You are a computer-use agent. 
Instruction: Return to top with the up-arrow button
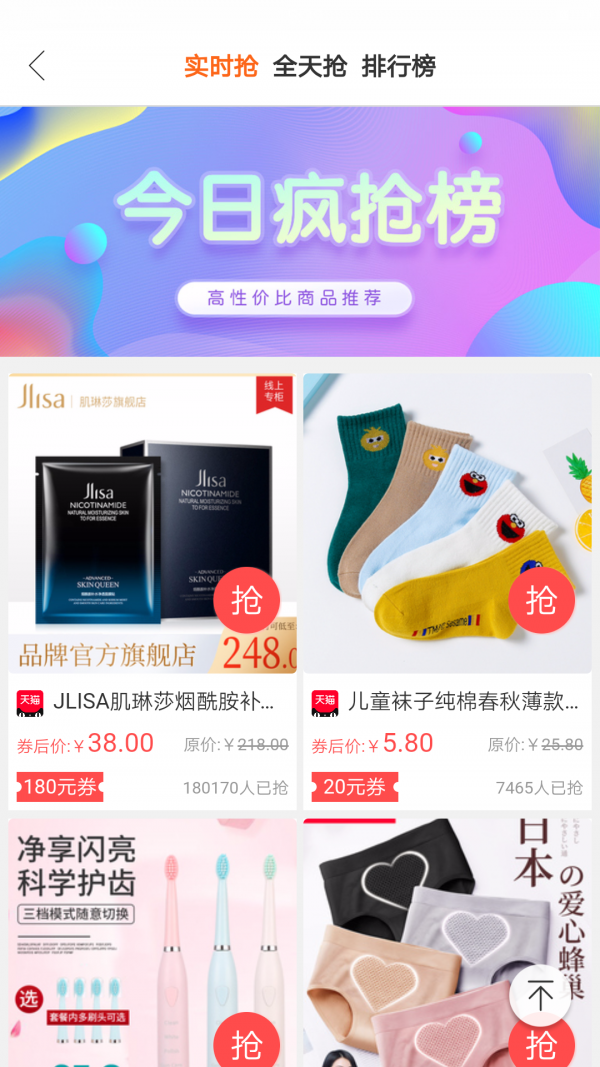coord(540,995)
